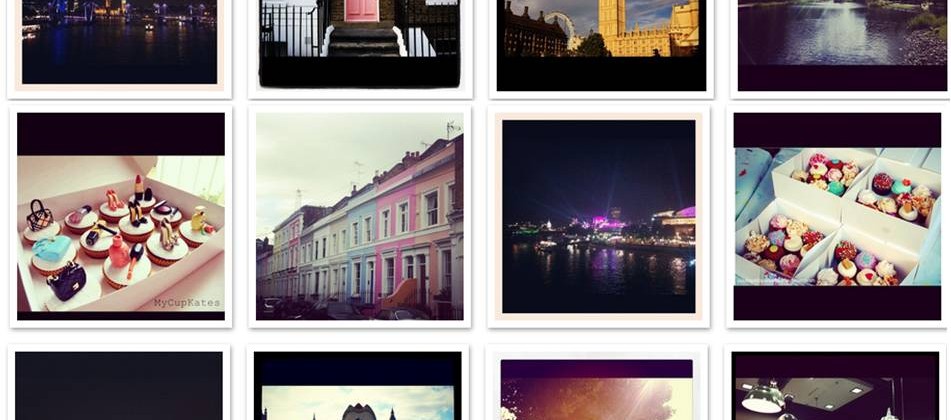Image resolution: width=951 pixels, height=420 pixels.
Task: View the domed building against sky photo
Action: [x=358, y=400]
